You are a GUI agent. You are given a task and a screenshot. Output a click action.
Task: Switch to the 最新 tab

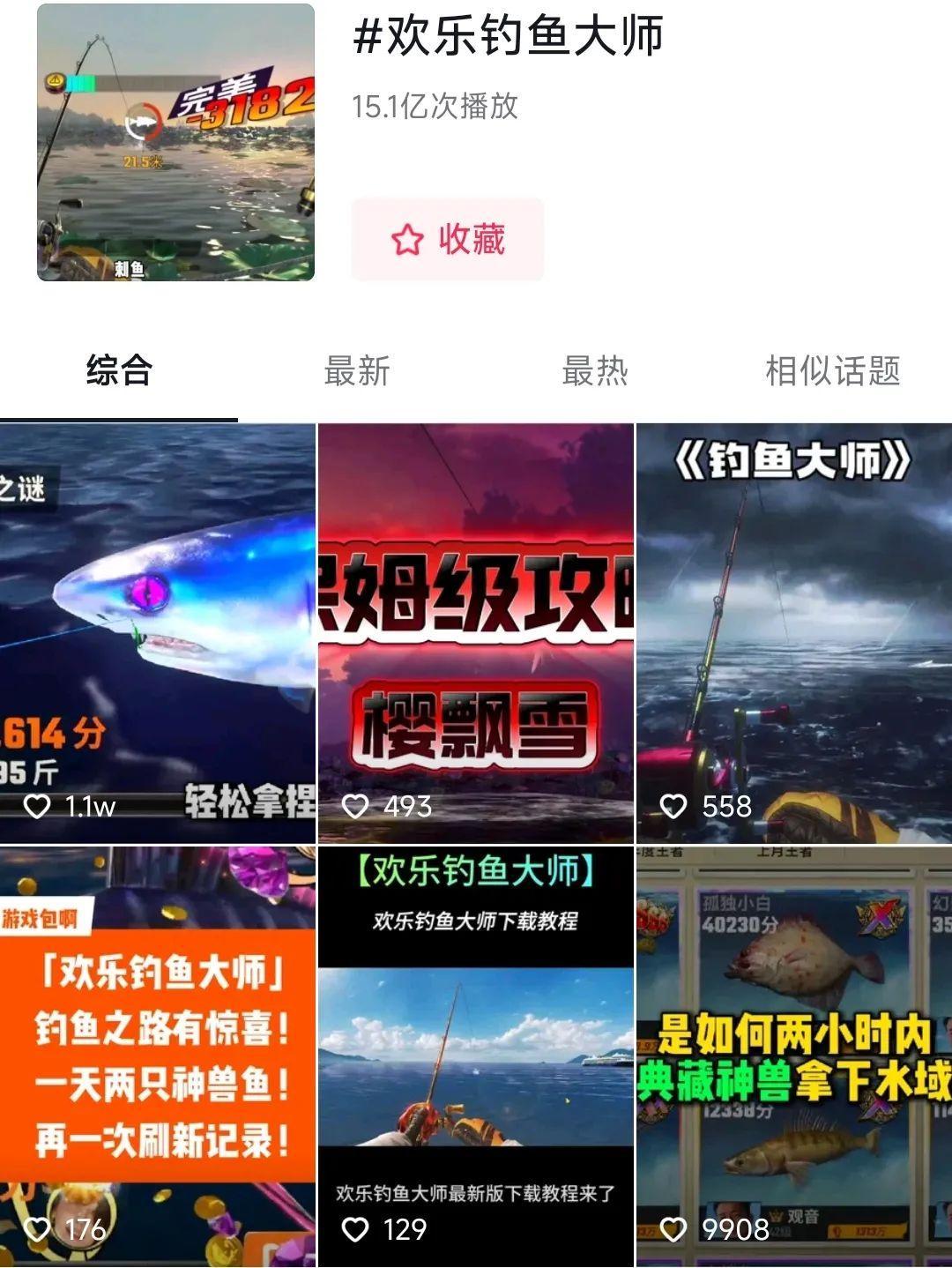pos(357,371)
